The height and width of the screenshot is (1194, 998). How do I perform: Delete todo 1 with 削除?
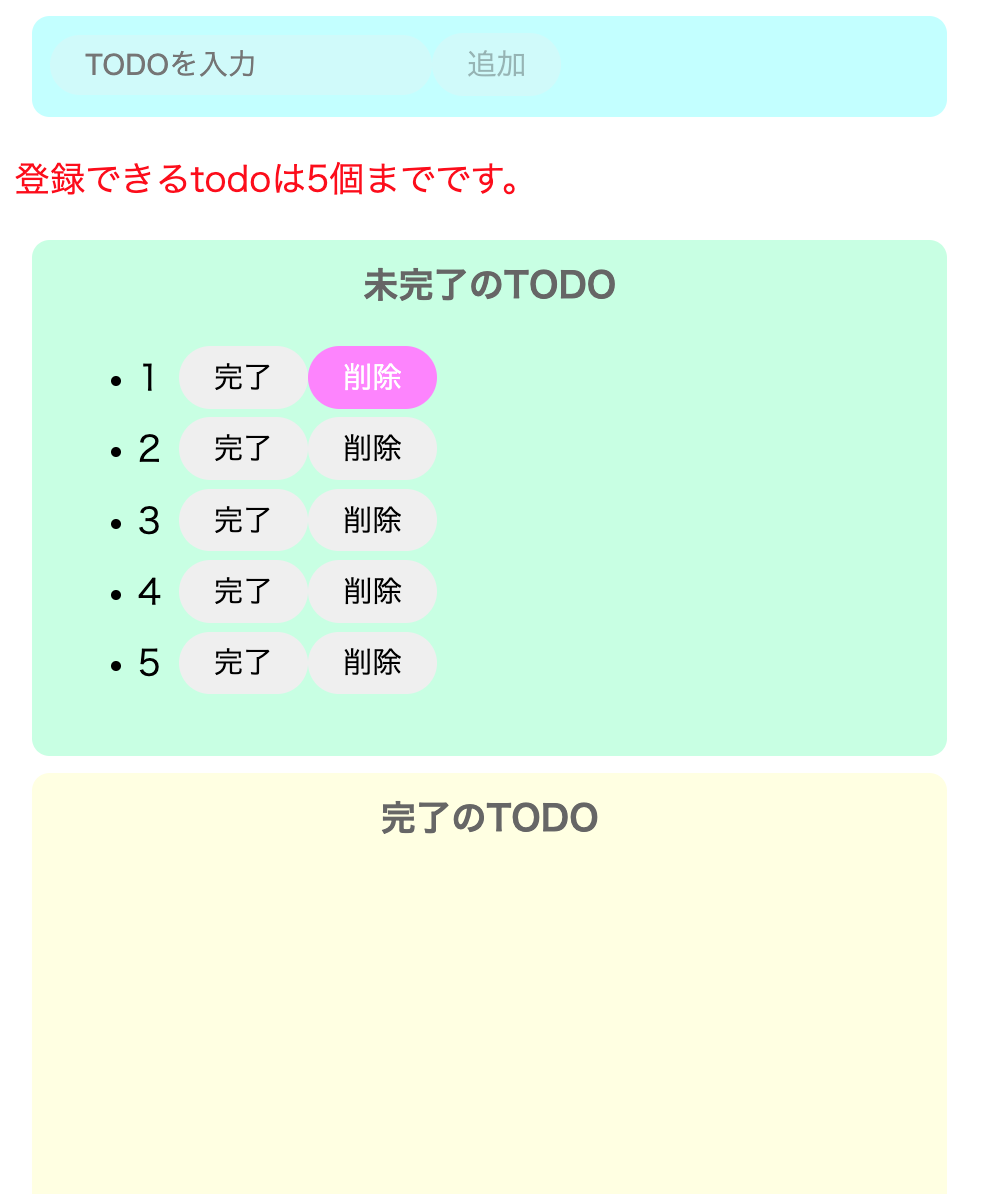point(372,377)
